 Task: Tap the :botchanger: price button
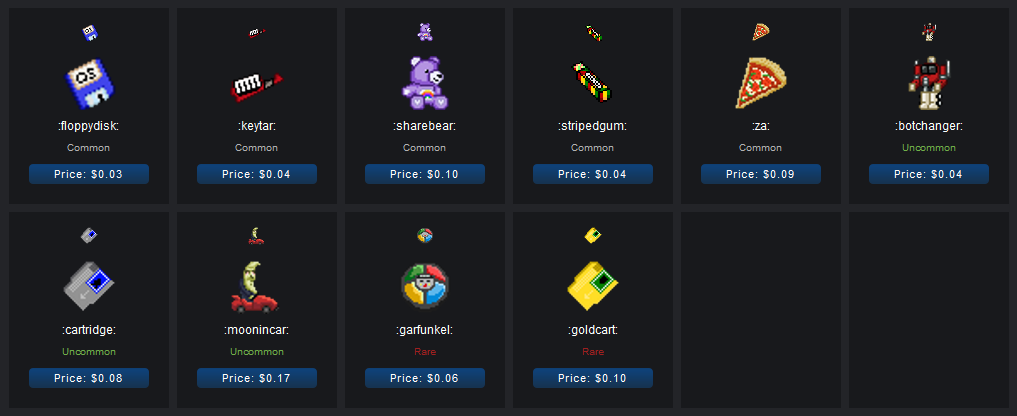929,174
